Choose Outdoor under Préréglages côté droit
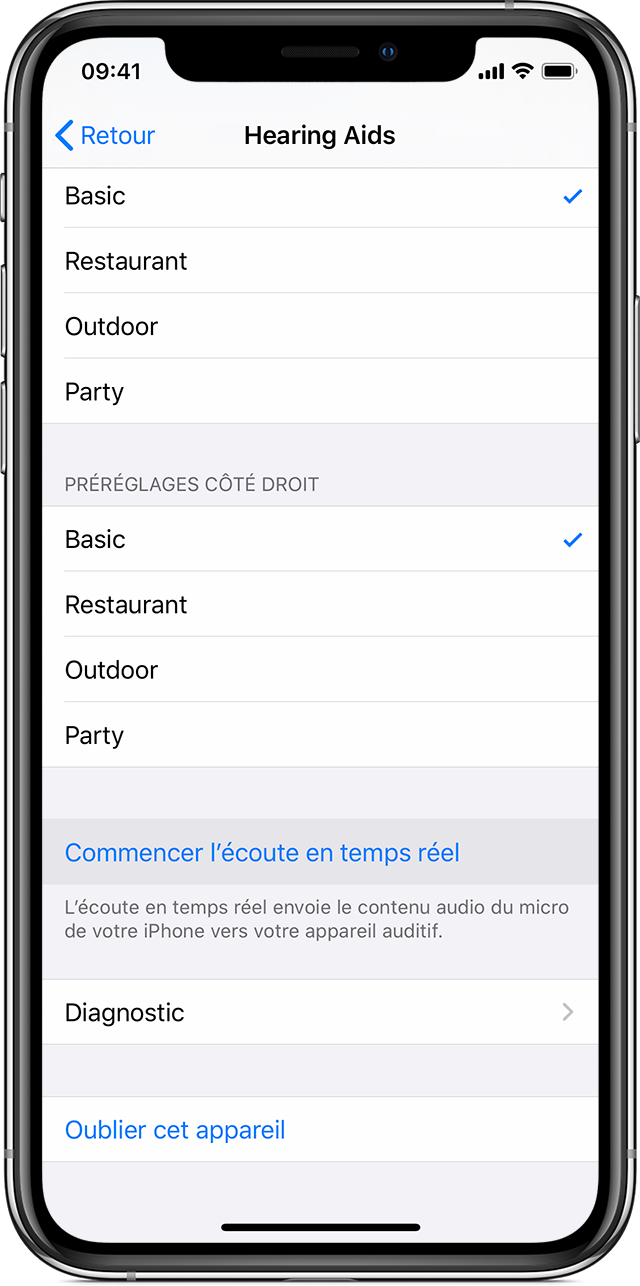Viewport: 640px width, 1286px height. click(320, 670)
